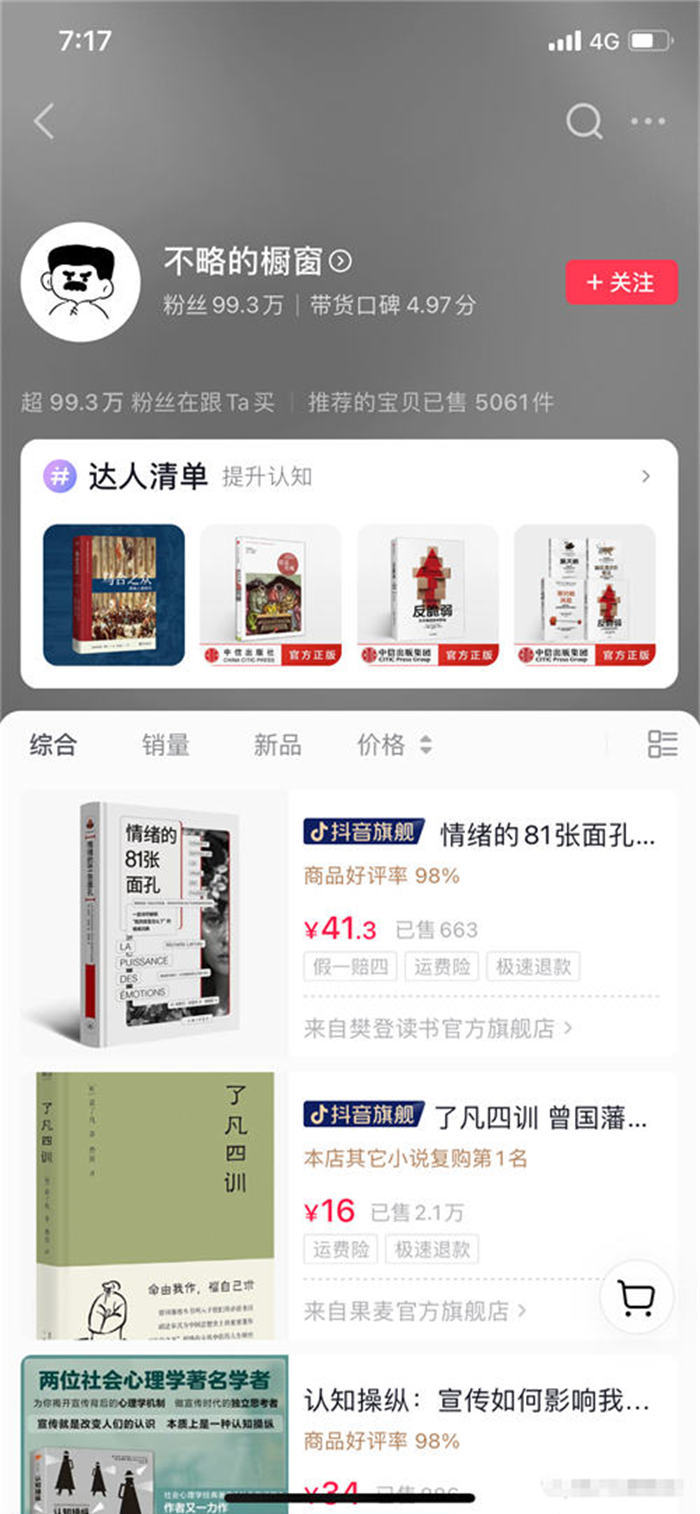Follow with the 关注 button
The width and height of the screenshot is (700, 1514).
click(620, 283)
